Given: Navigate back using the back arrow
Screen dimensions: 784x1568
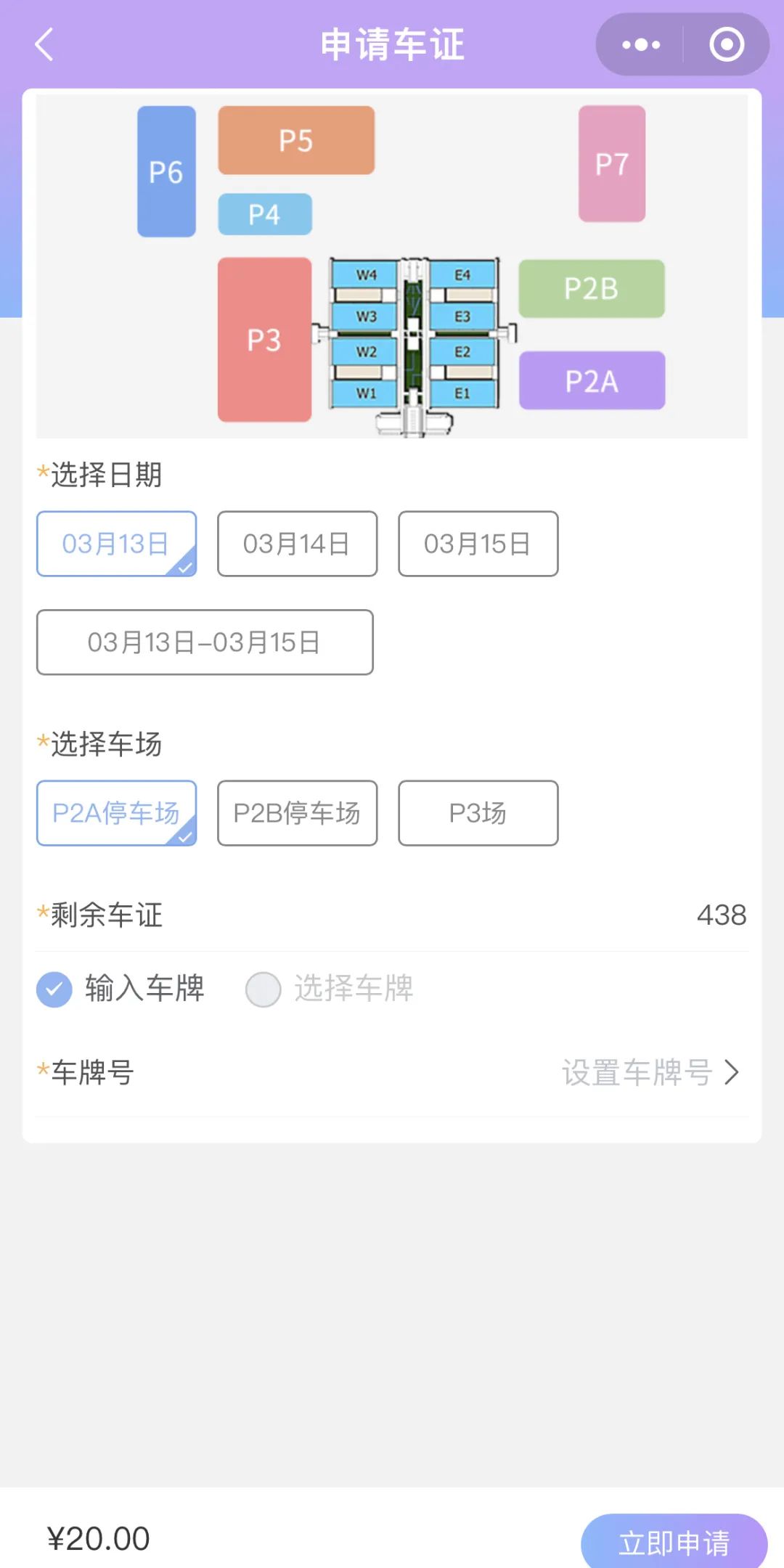Looking at the screenshot, I should coord(44,45).
